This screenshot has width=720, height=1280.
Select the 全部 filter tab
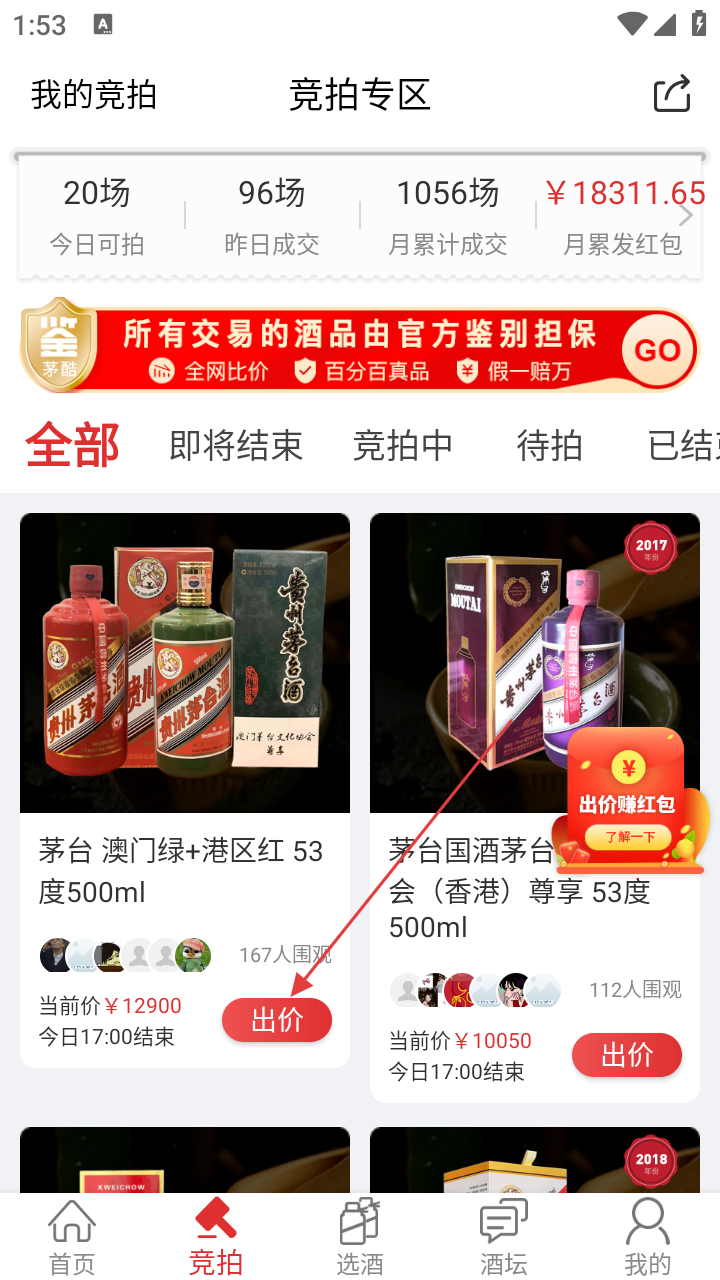pos(72,446)
